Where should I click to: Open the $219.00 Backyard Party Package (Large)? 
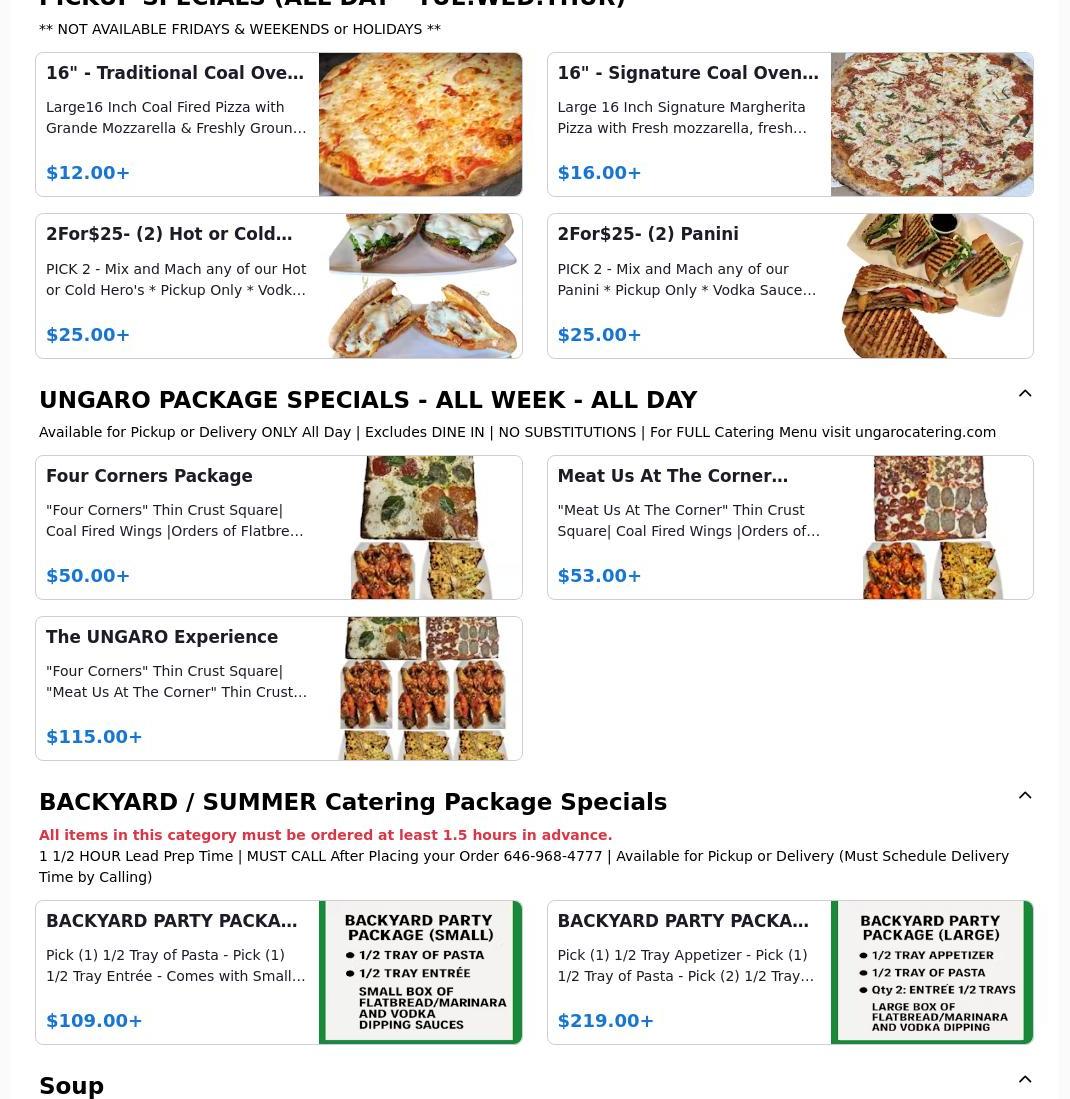point(789,972)
